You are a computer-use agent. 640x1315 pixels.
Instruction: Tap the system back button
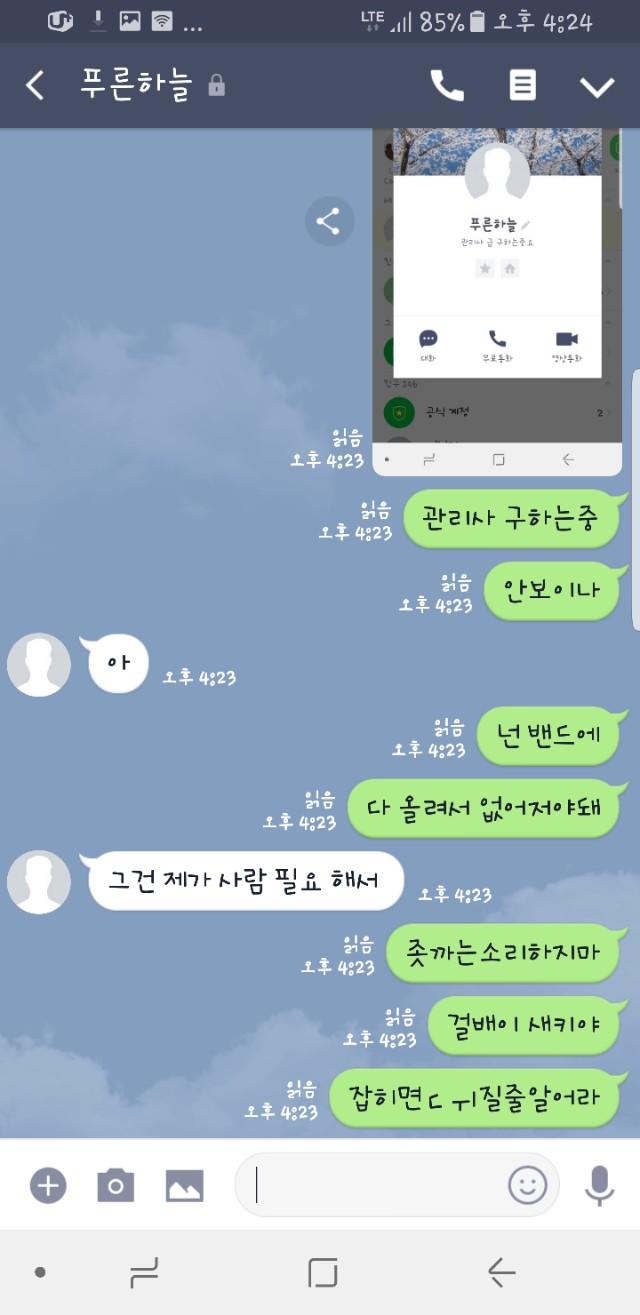tap(501, 1272)
